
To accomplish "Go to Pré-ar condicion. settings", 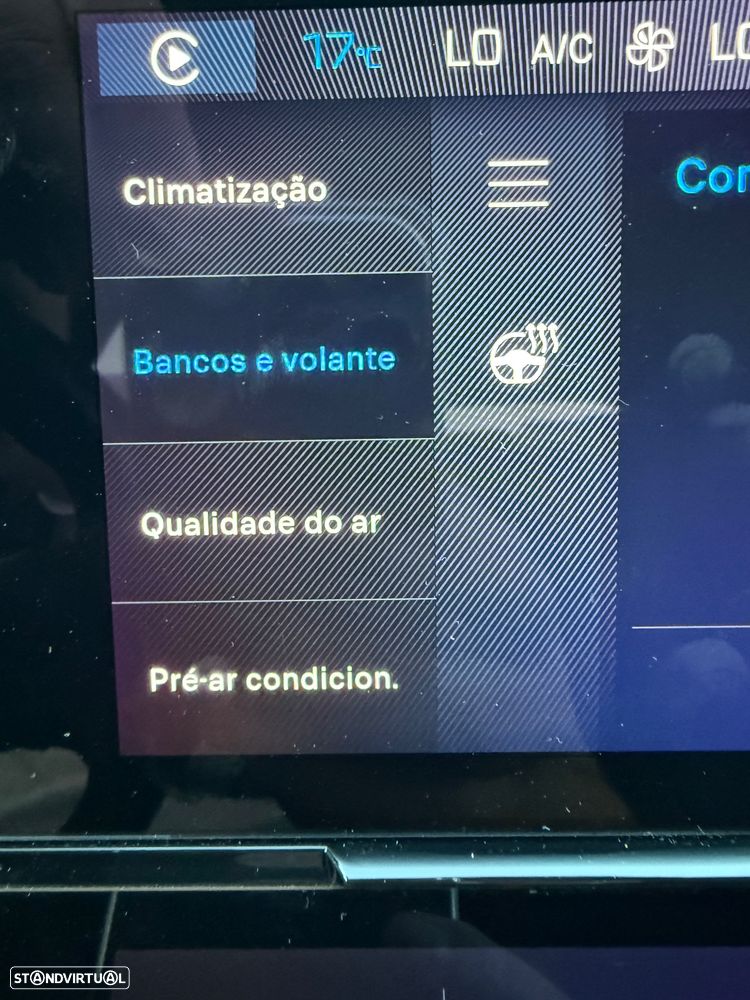I will coord(273,680).
